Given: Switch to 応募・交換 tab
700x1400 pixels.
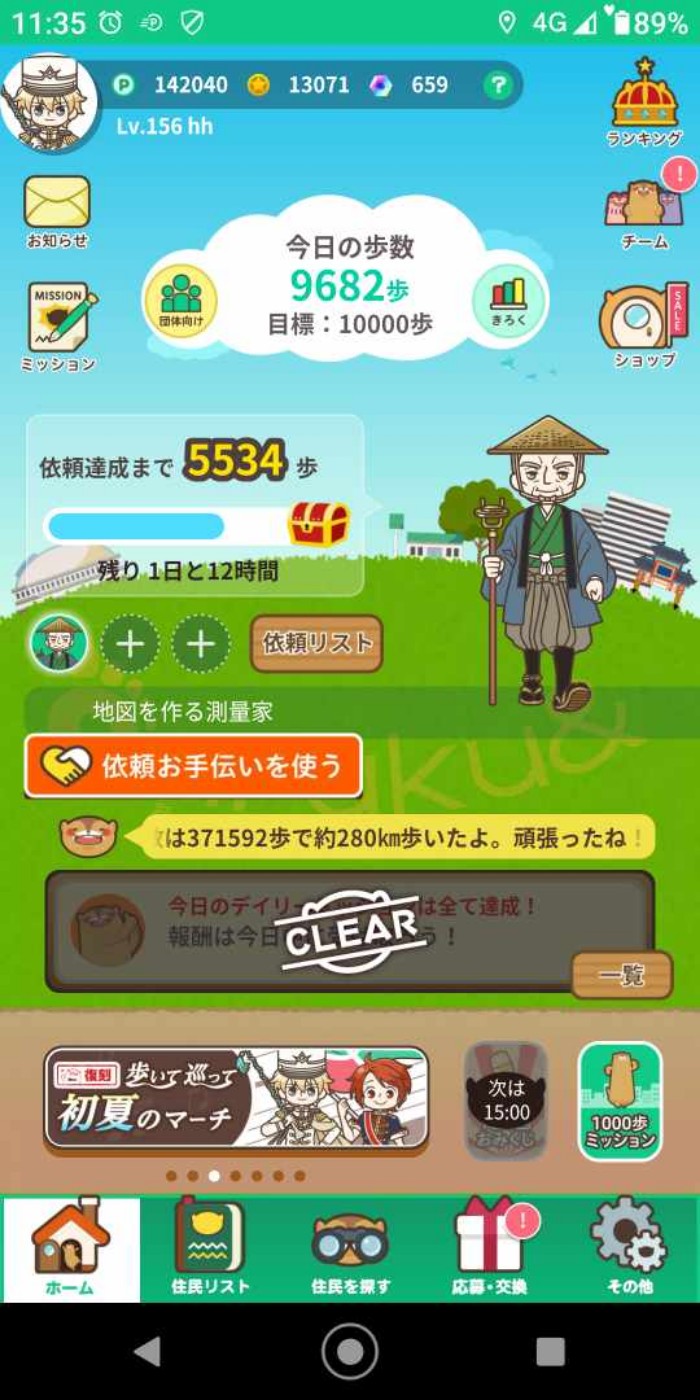Looking at the screenshot, I should (x=489, y=1248).
